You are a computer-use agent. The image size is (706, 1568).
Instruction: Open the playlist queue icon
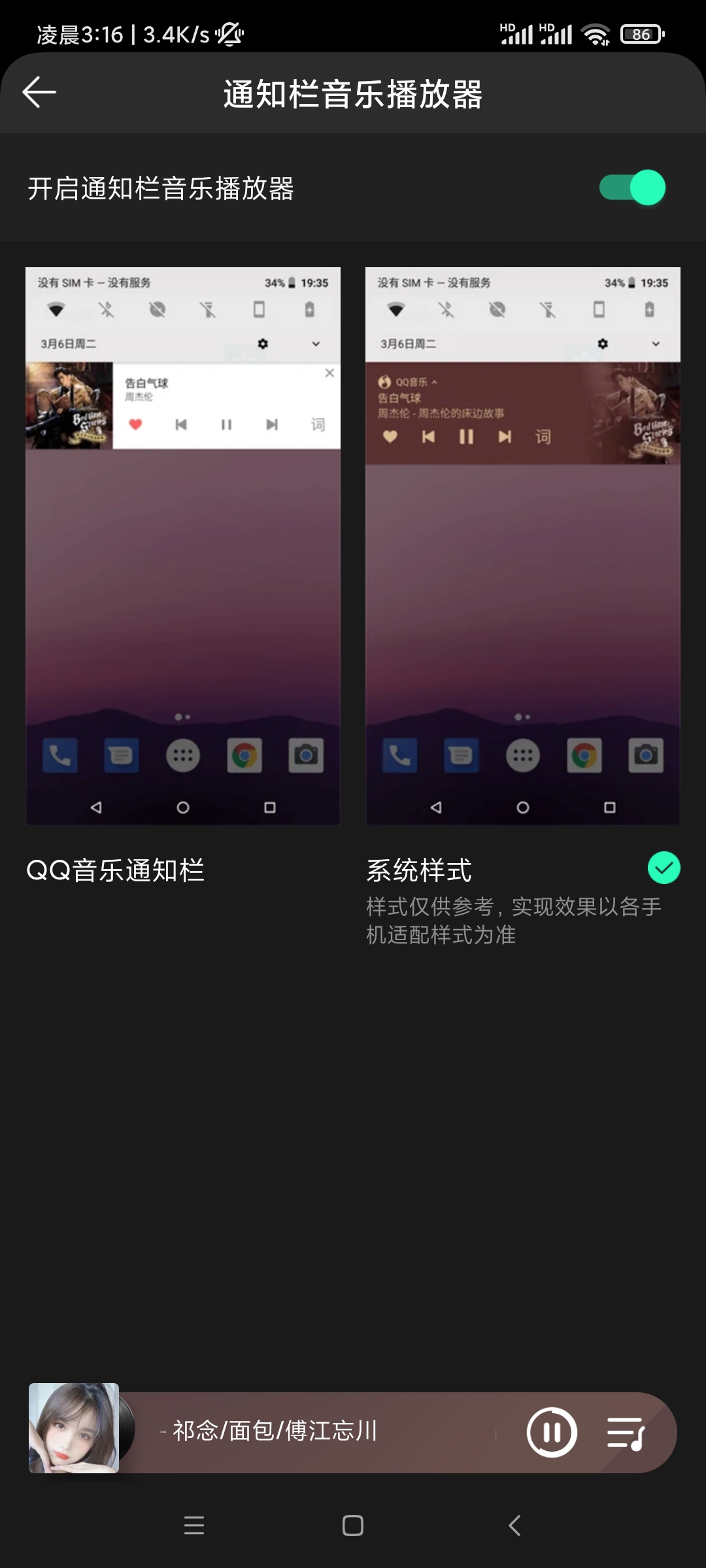pos(626,1432)
